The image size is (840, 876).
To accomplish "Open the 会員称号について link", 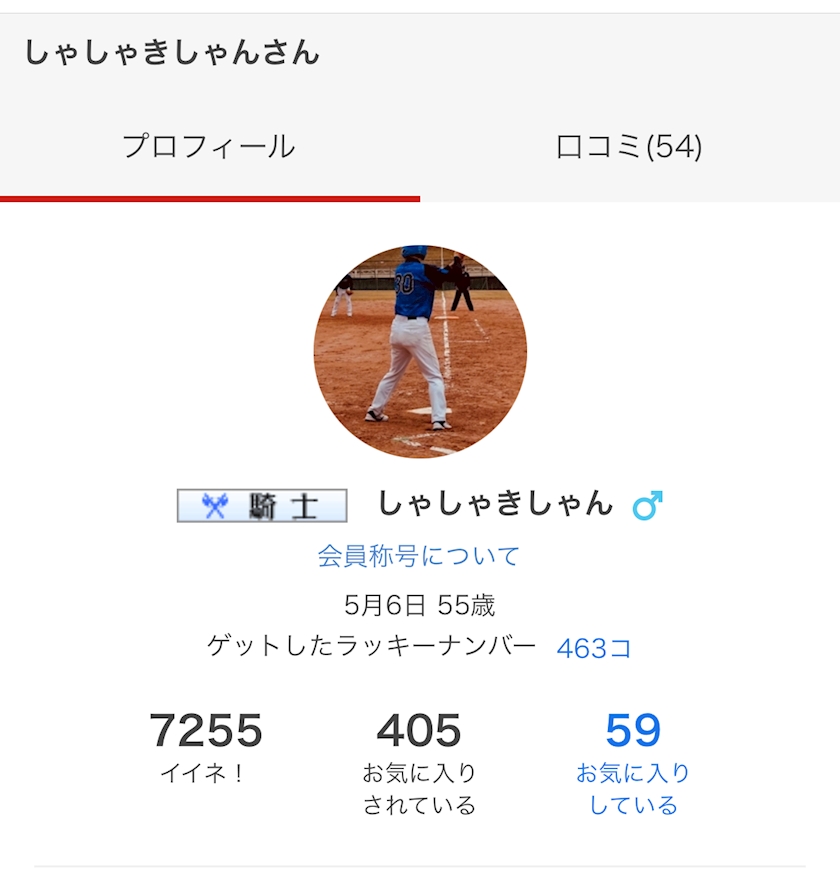I will [x=419, y=556].
